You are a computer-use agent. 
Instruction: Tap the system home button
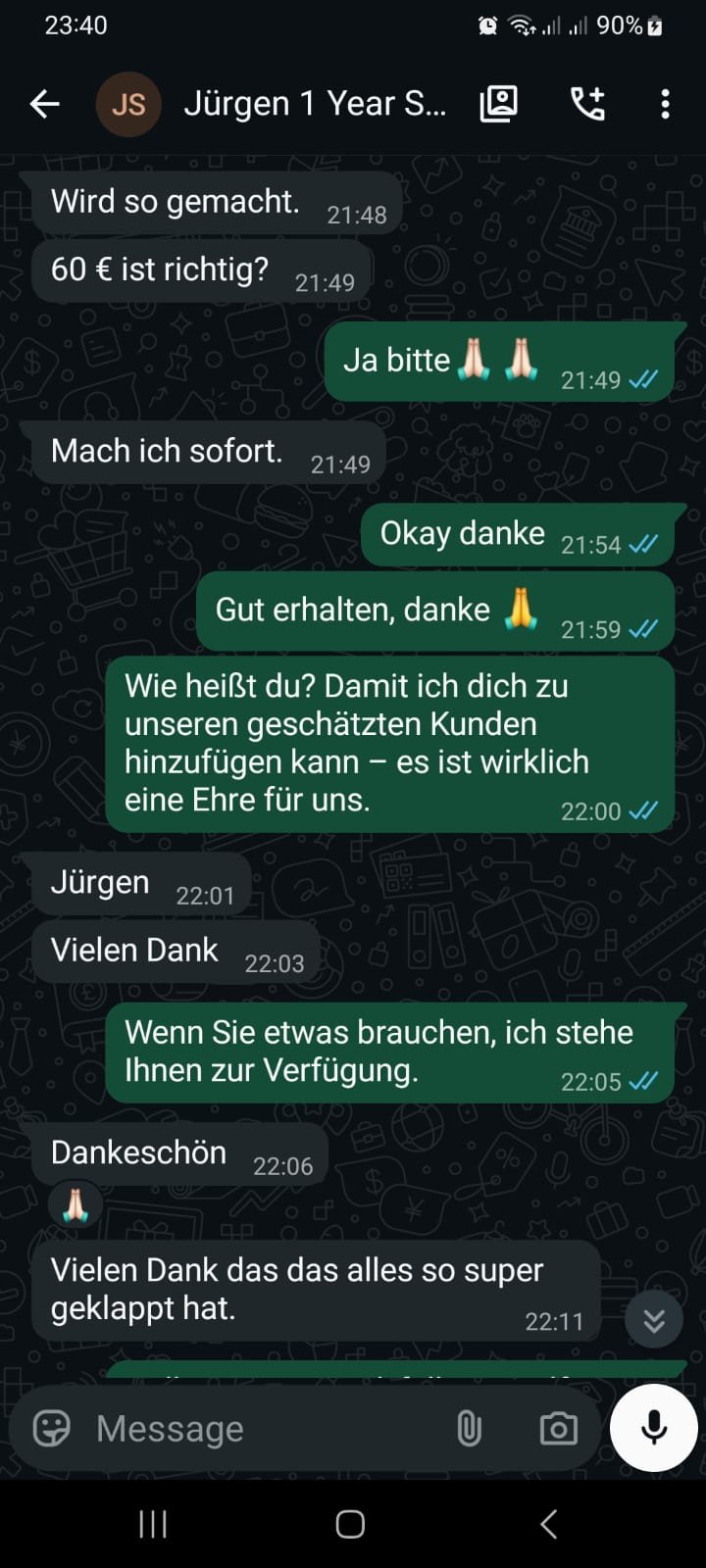coord(350,1524)
